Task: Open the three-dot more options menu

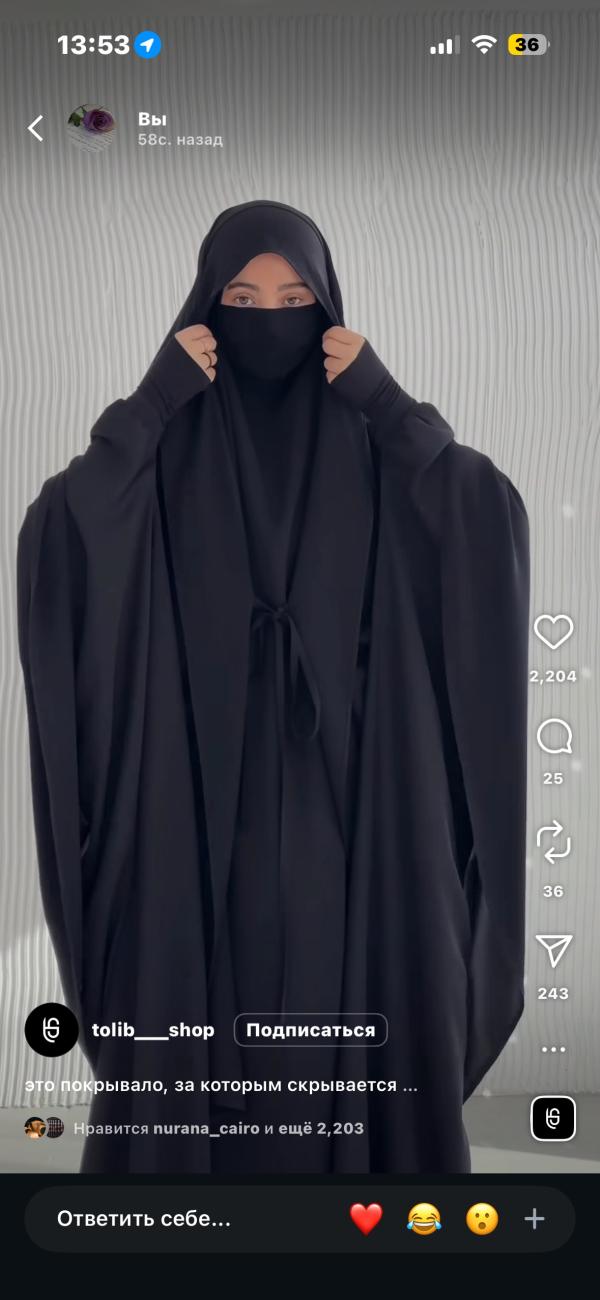Action: click(x=553, y=1050)
